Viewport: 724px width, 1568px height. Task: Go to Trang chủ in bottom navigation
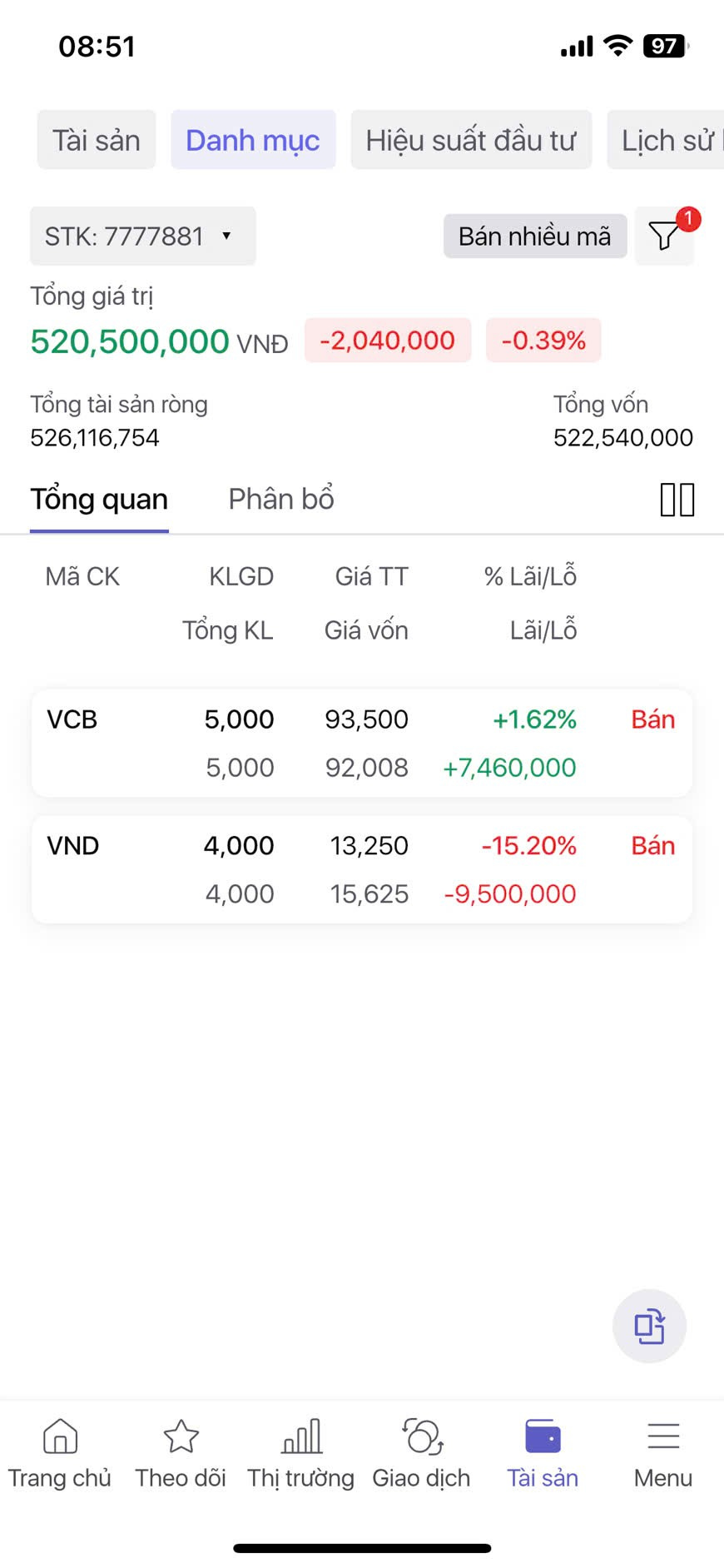[60, 1453]
